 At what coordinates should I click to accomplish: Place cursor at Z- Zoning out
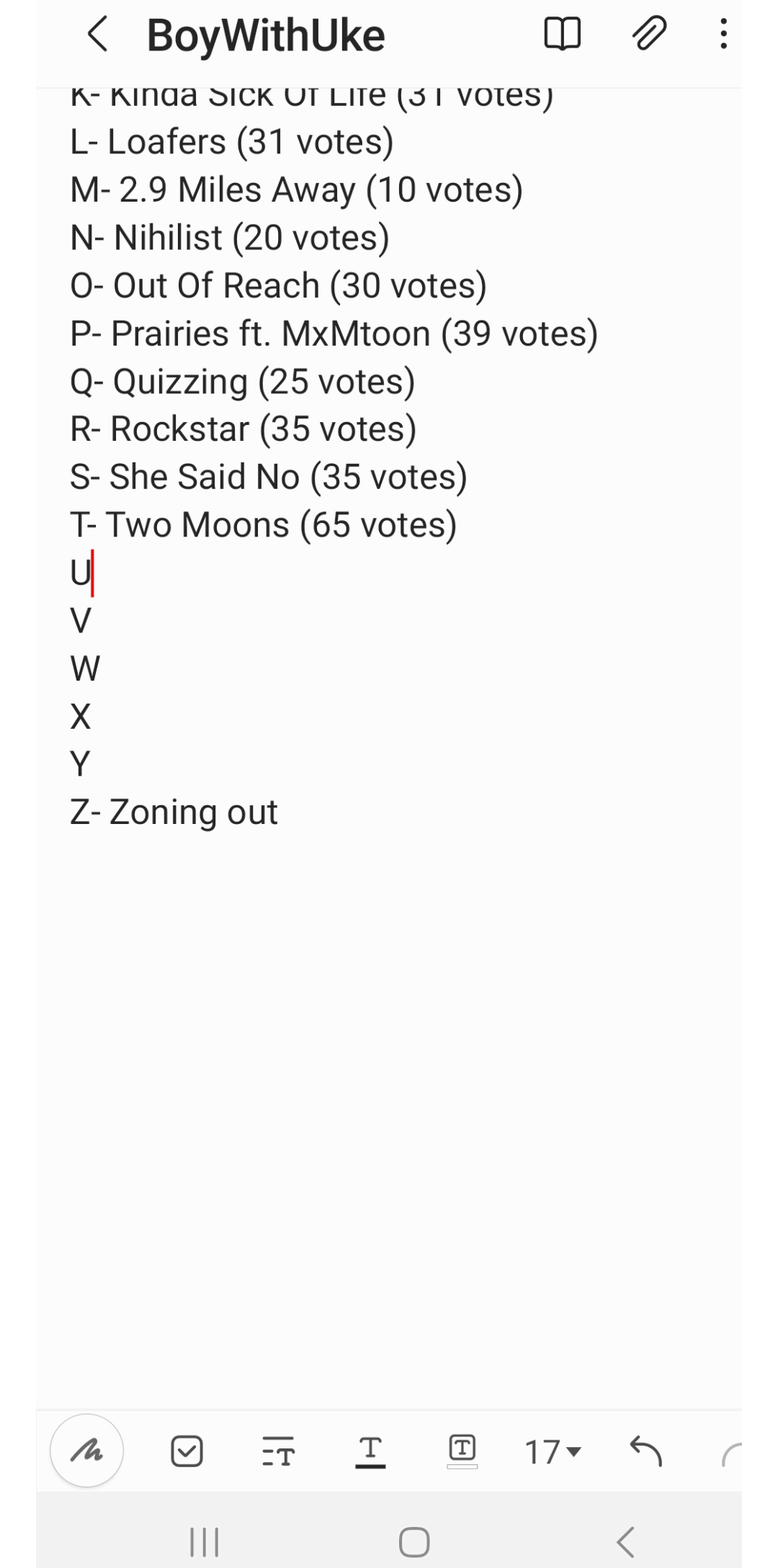pos(173,810)
